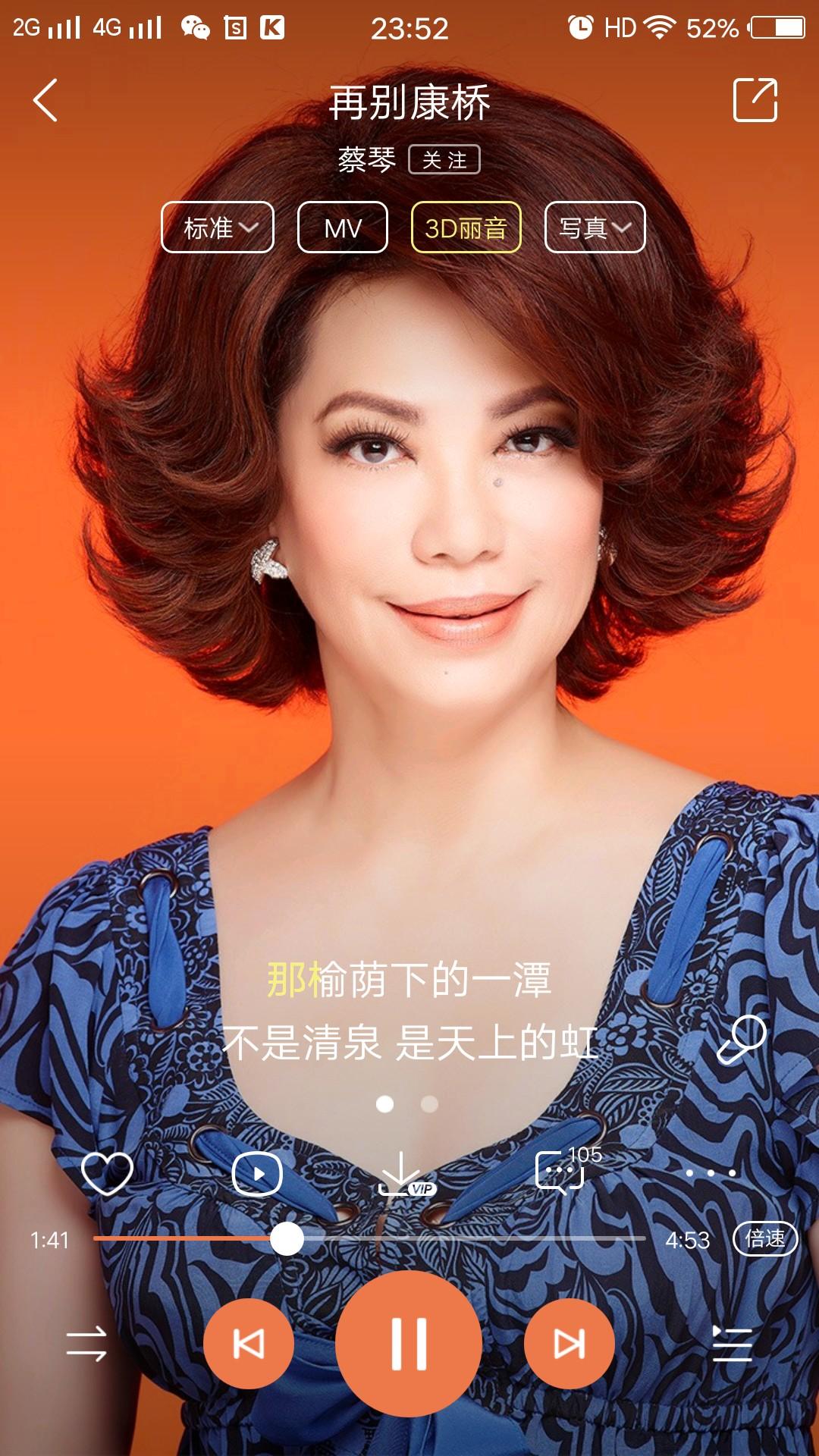Like this song with the heart
Viewport: 819px width, 1456px height.
click(x=107, y=1173)
